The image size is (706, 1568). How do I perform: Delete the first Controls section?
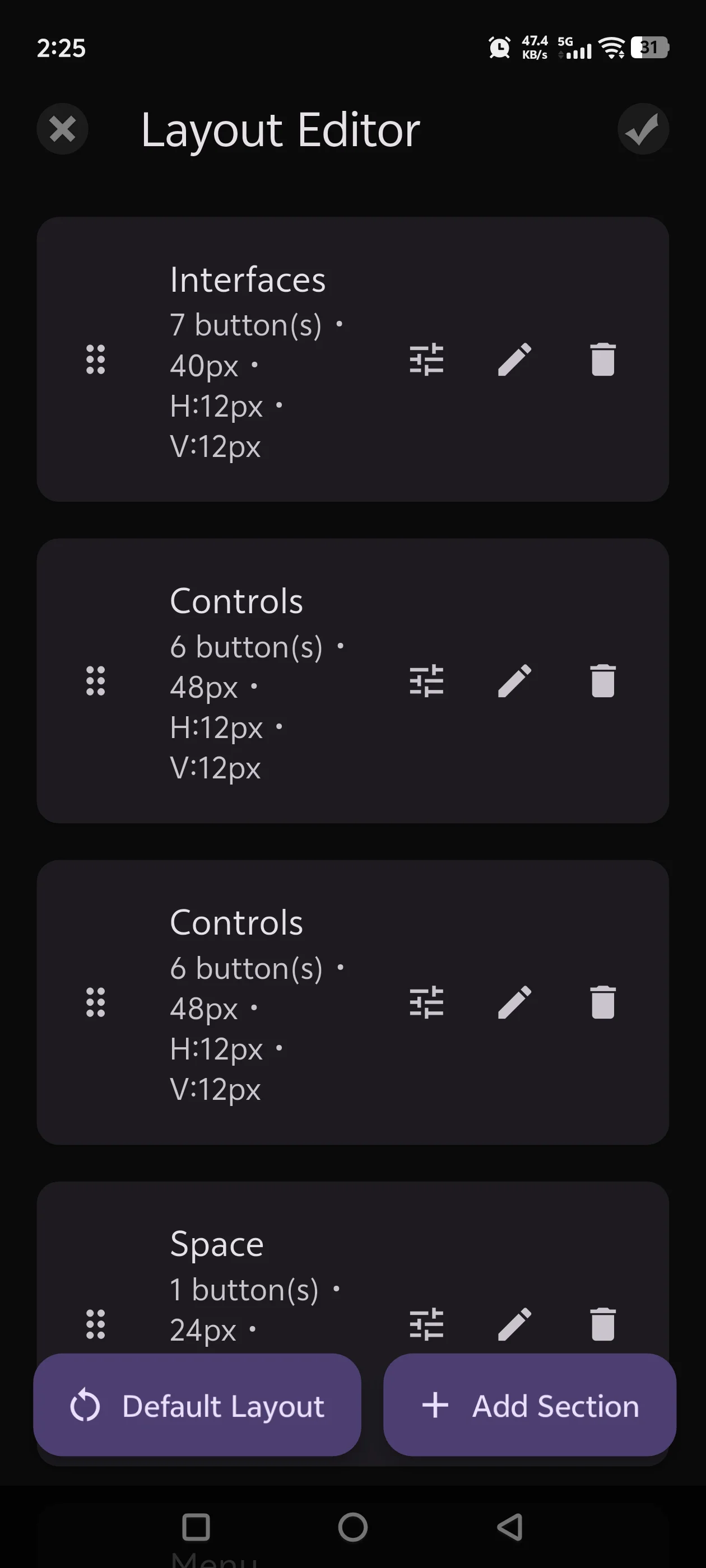(603, 681)
